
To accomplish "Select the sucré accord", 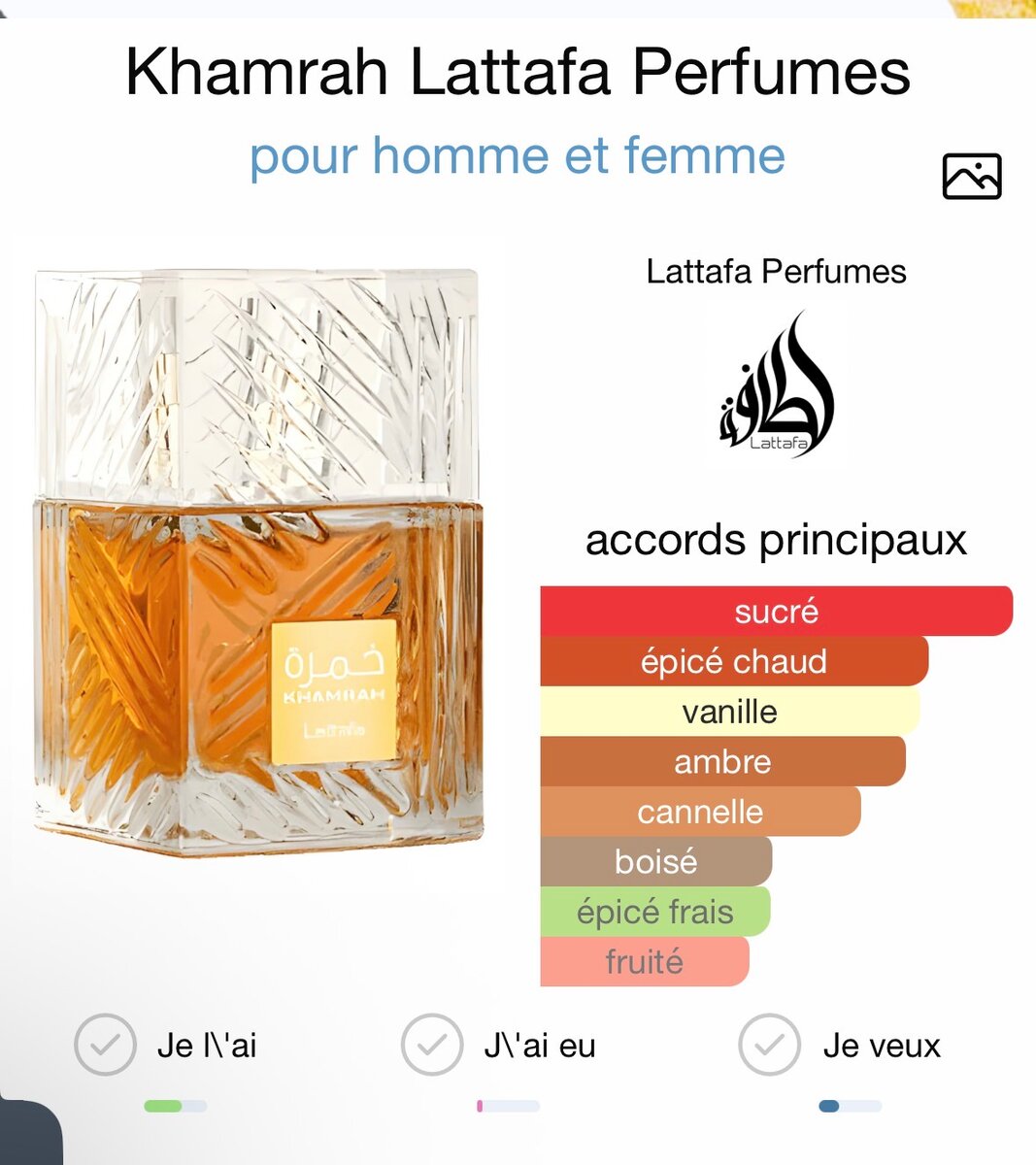I will coord(776,612).
